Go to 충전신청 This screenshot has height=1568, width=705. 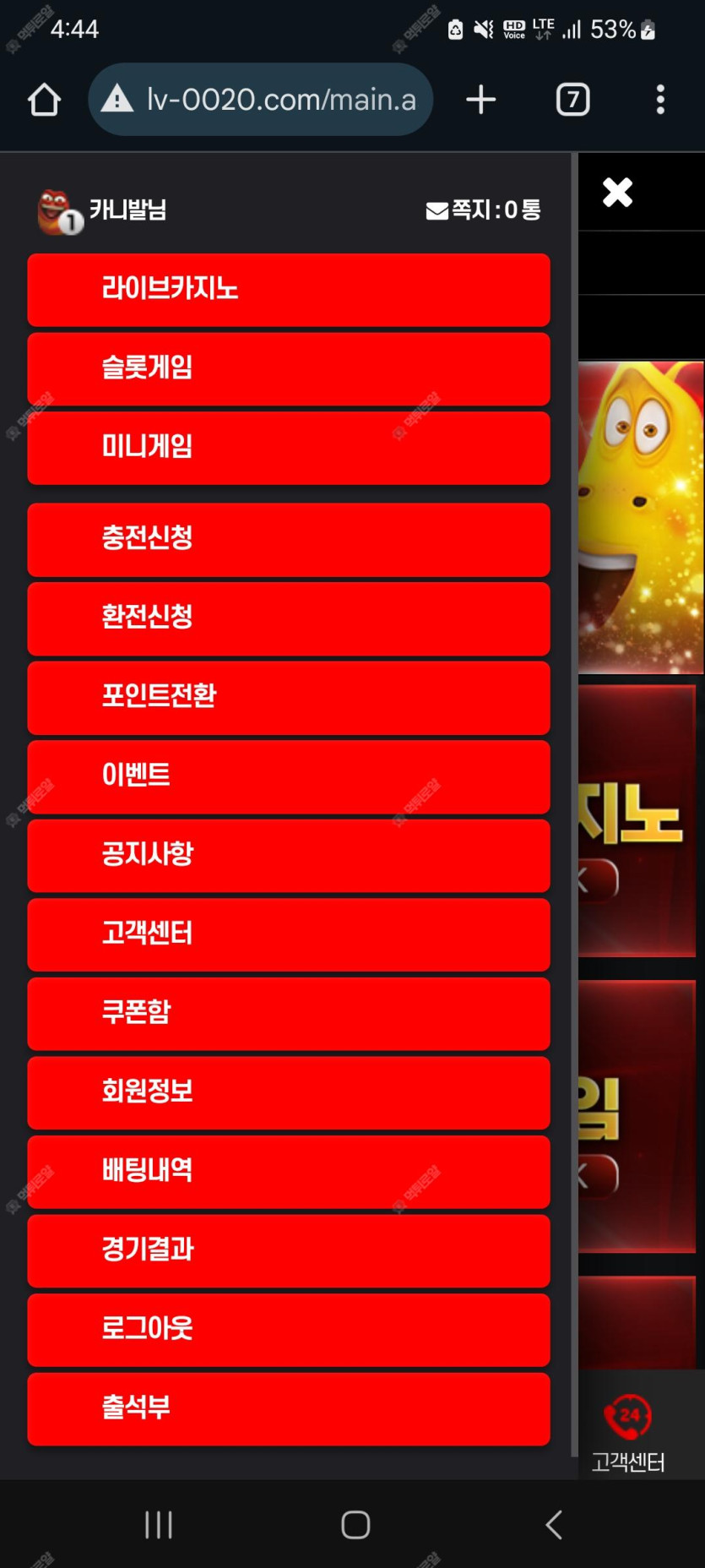click(288, 538)
